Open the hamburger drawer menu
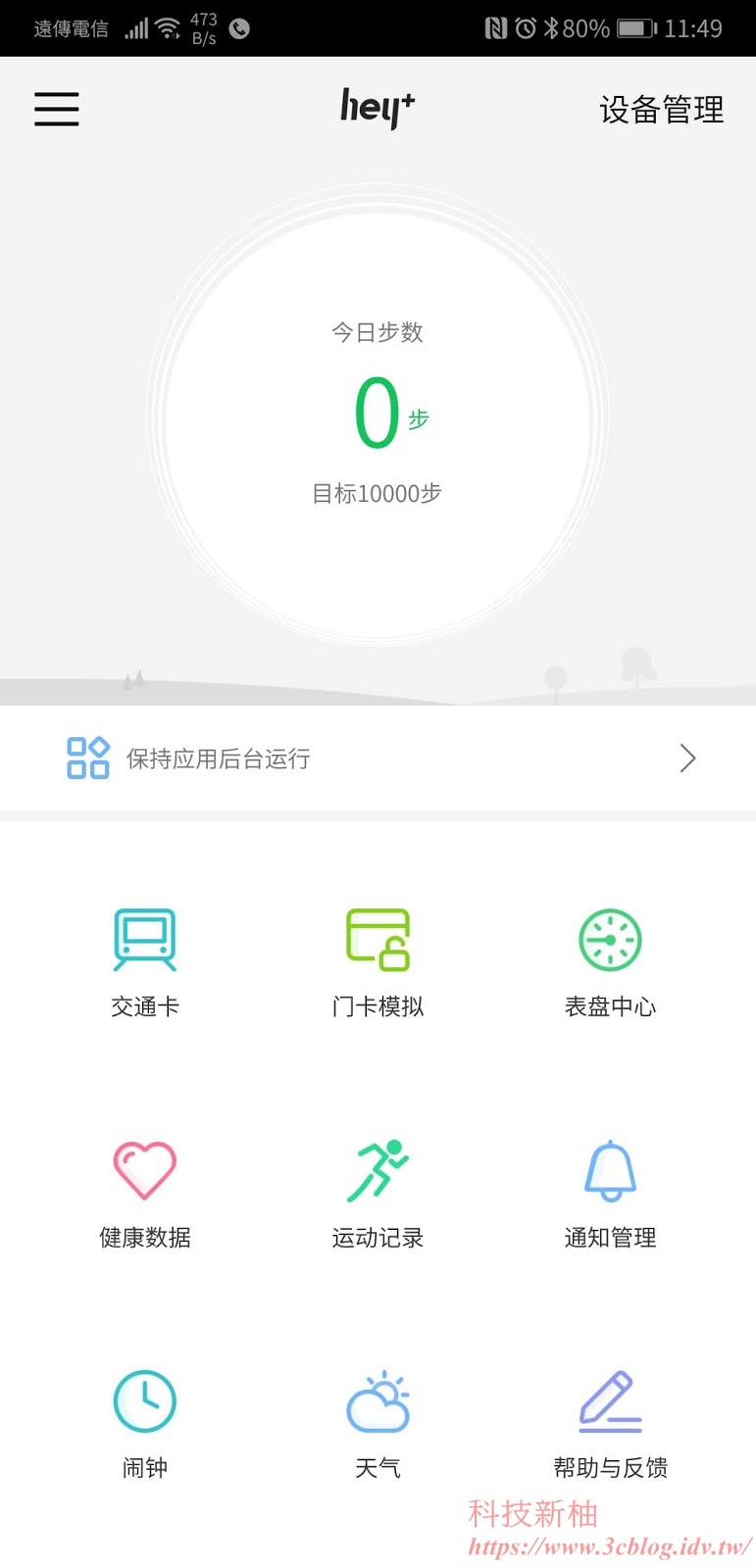 (x=57, y=109)
